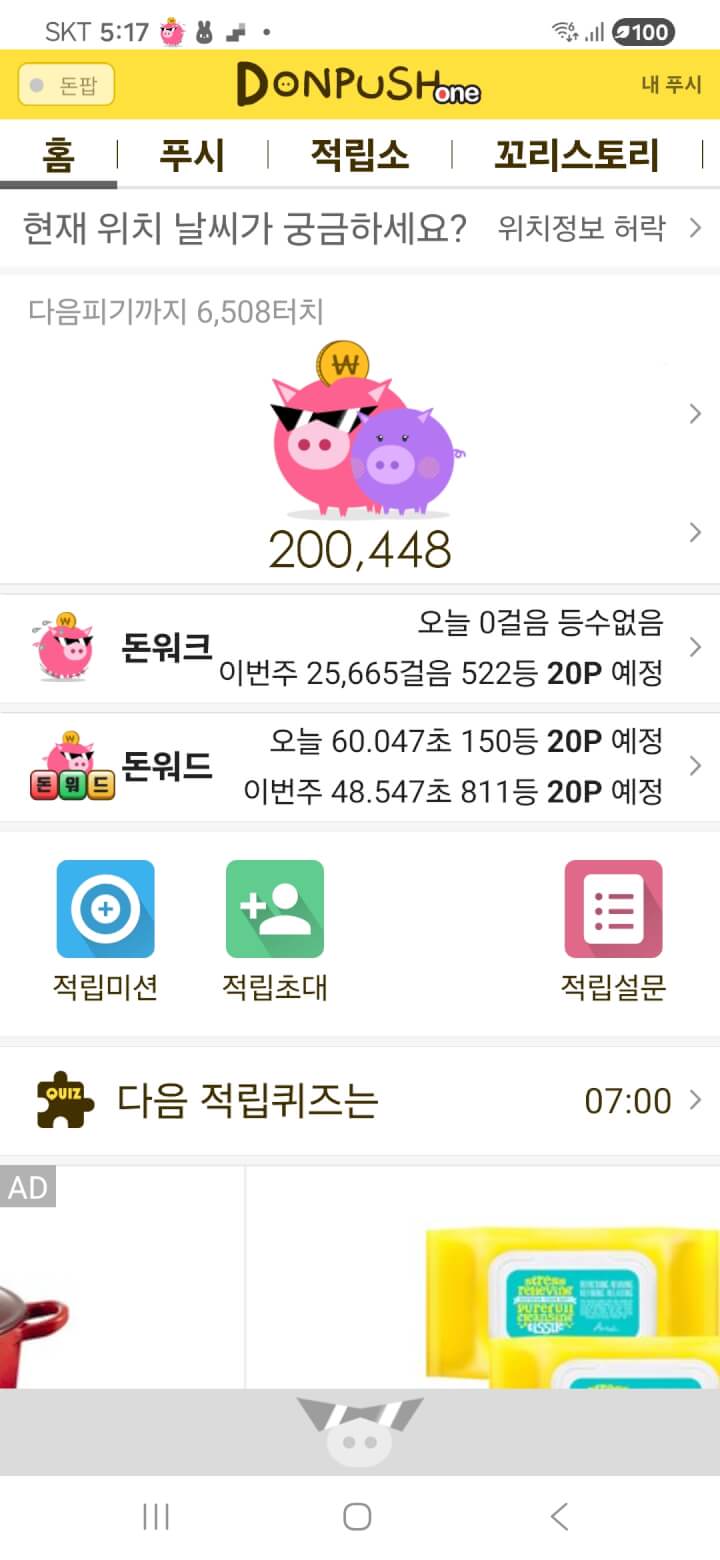This screenshot has width=720, height=1560.
Task: Switch to the 푸시 tab
Action: [192, 156]
